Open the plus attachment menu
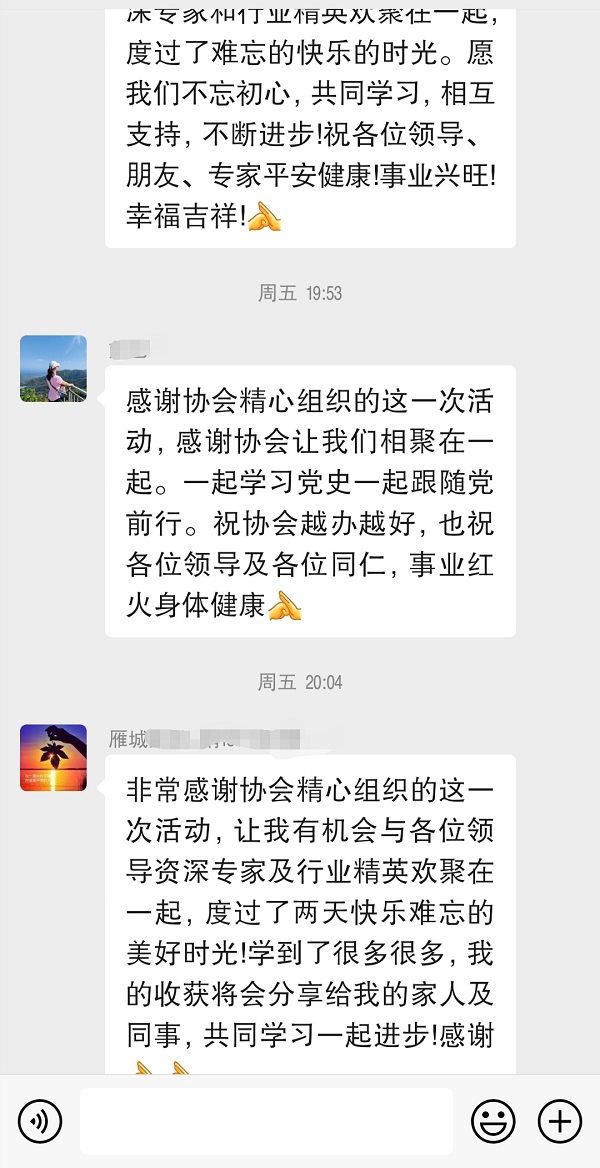Viewport: 600px width, 1168px height. coord(560,1121)
